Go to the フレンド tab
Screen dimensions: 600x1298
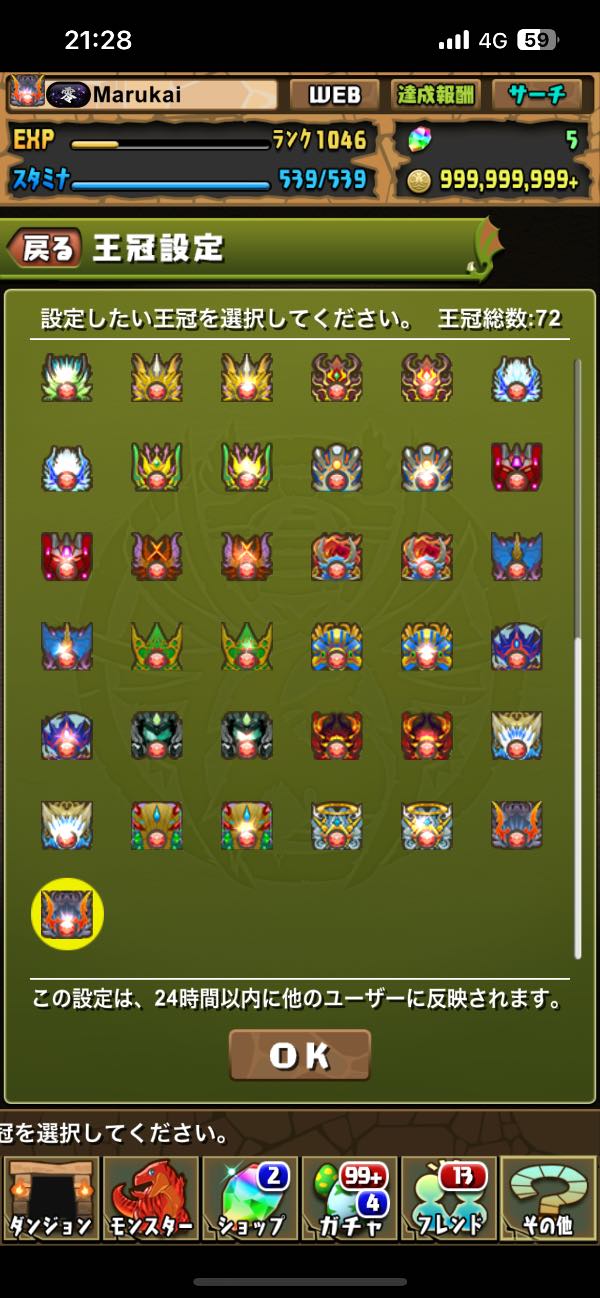point(449,1198)
